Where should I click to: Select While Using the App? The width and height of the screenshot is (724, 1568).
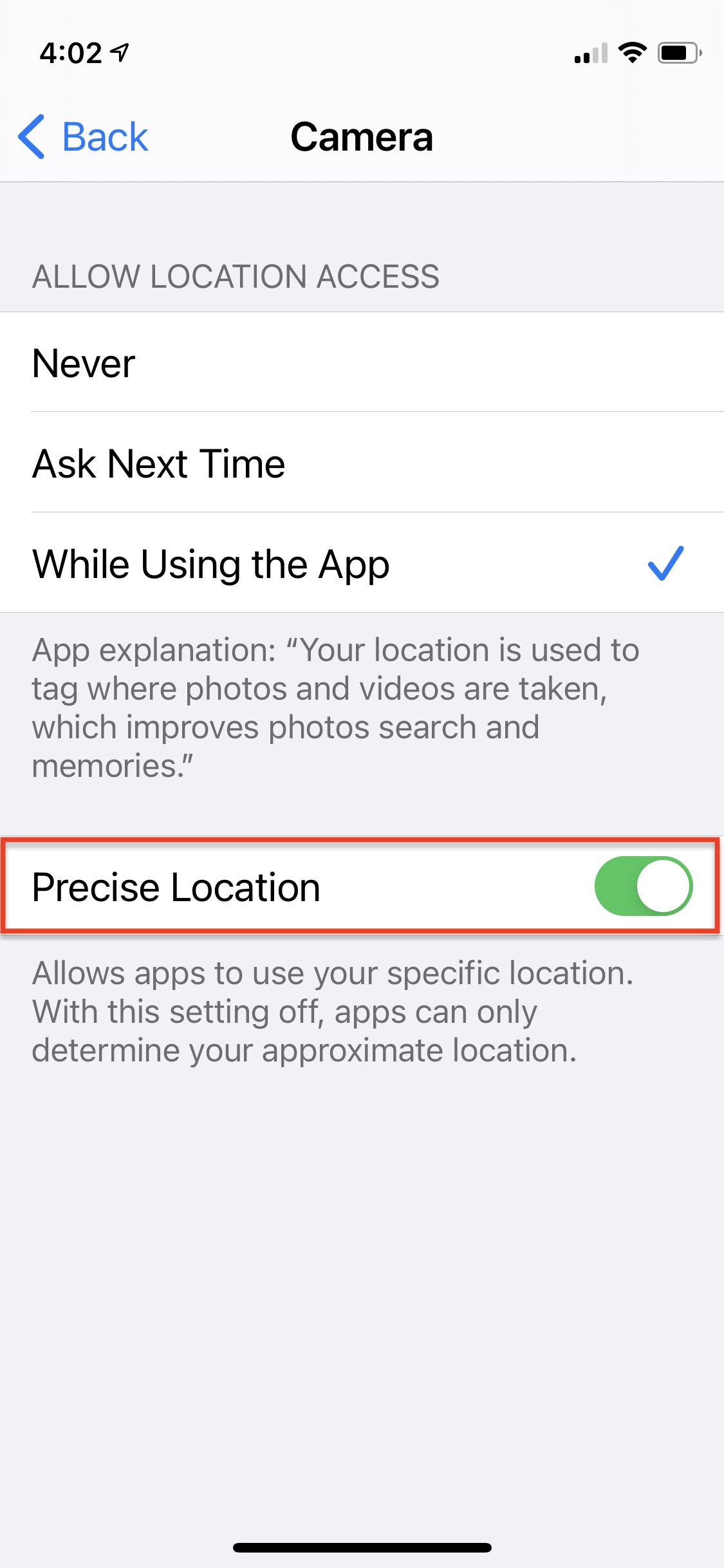(362, 563)
